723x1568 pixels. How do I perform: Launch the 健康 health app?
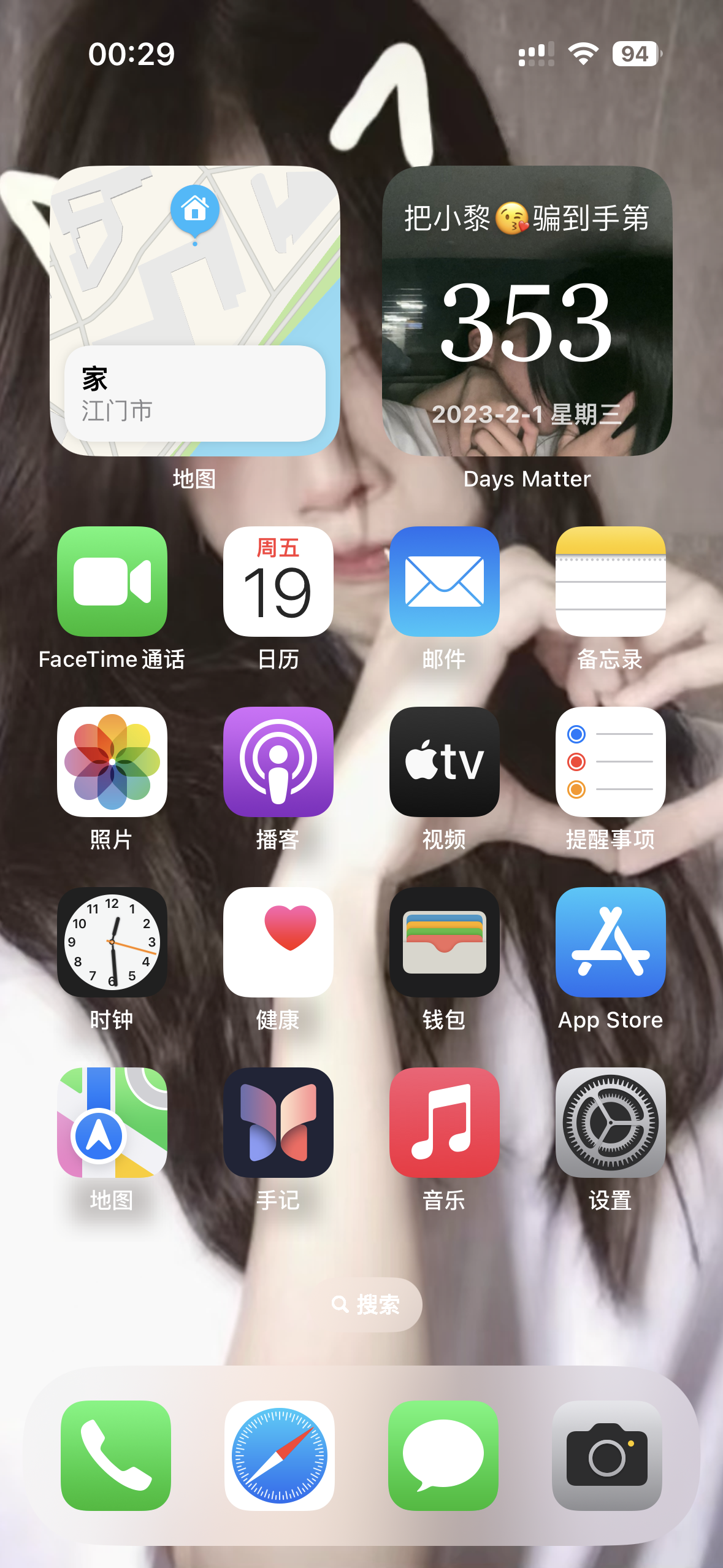click(278, 942)
